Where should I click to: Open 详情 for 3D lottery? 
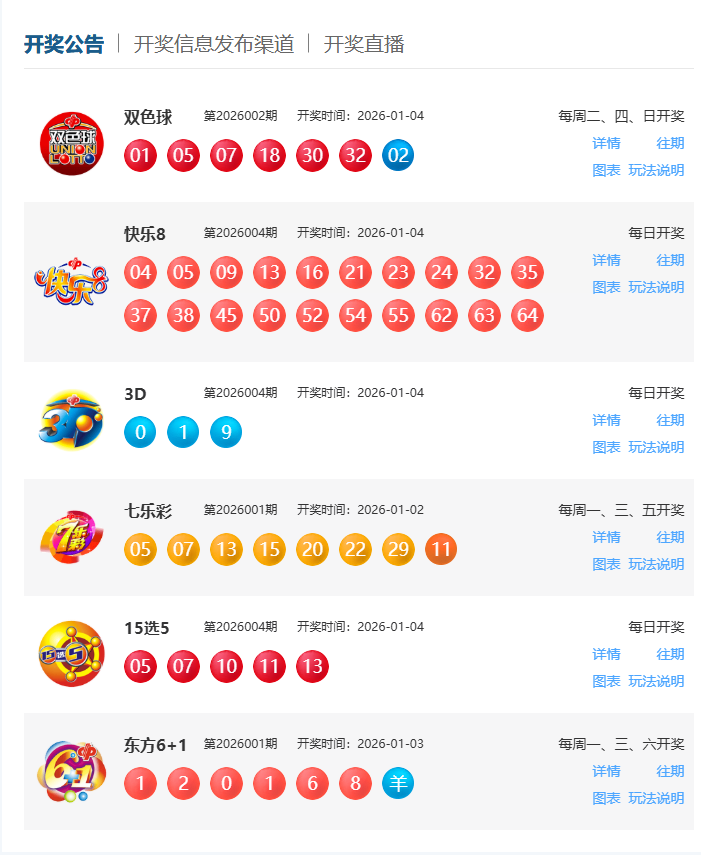point(606,420)
